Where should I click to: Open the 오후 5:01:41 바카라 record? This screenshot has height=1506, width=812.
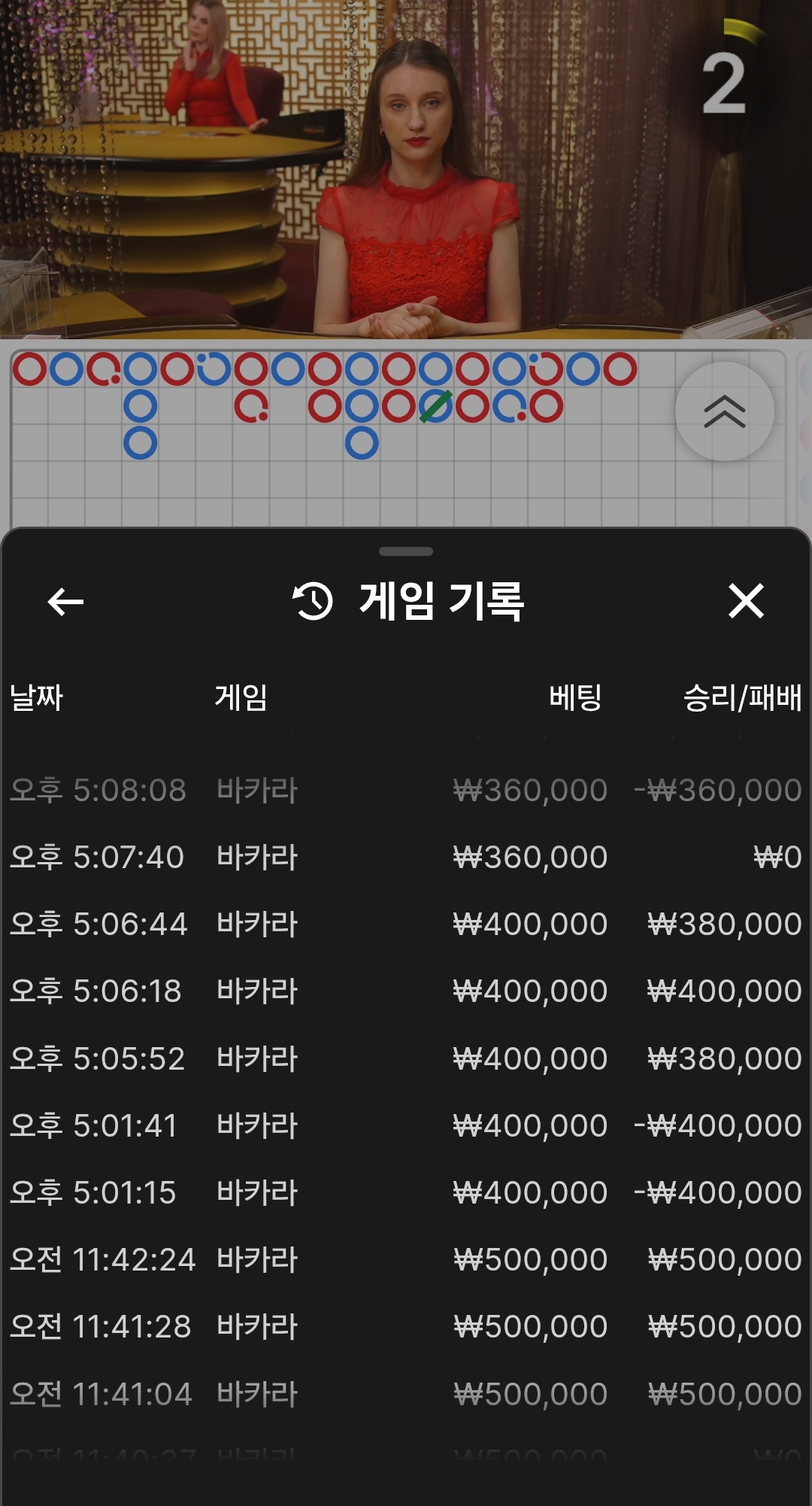pyautogui.click(x=406, y=1125)
